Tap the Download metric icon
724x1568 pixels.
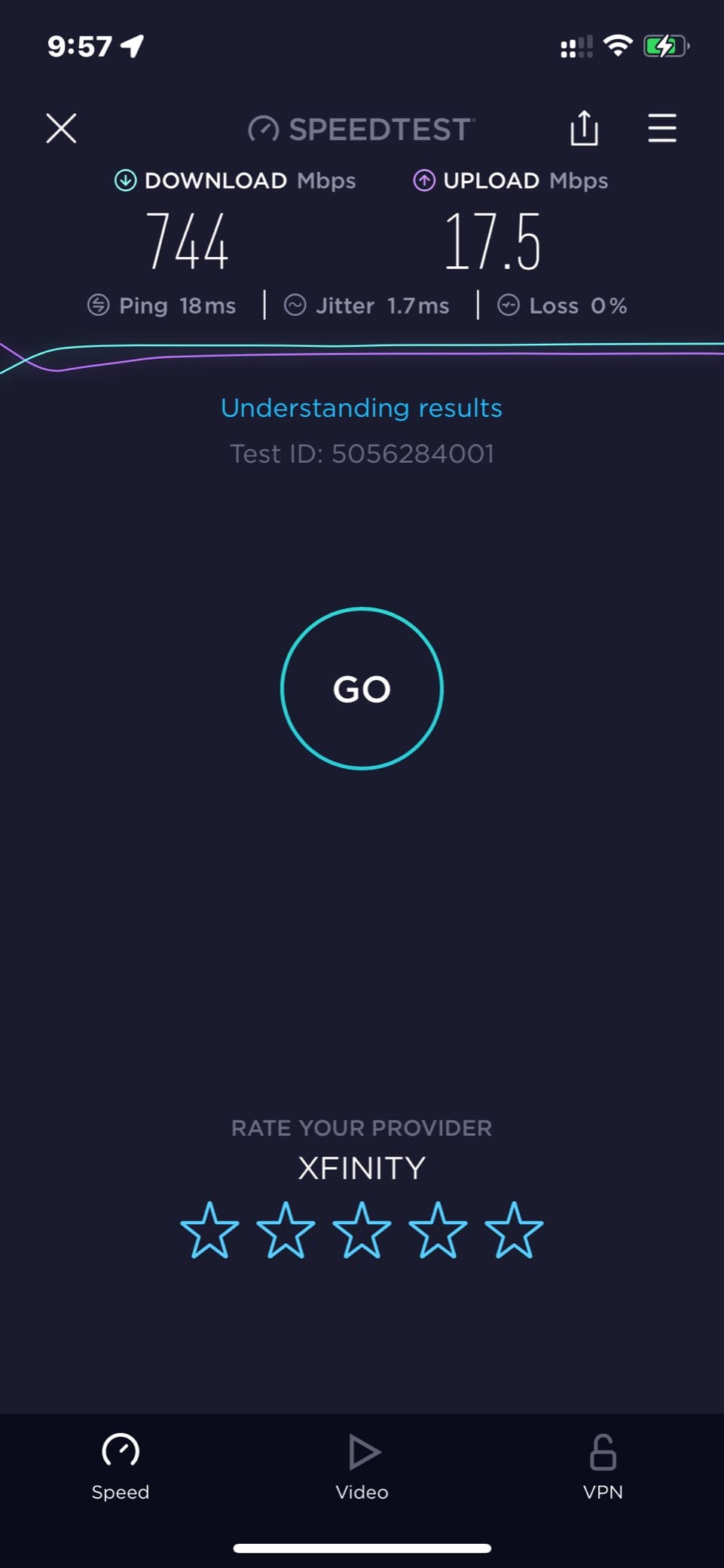click(124, 180)
